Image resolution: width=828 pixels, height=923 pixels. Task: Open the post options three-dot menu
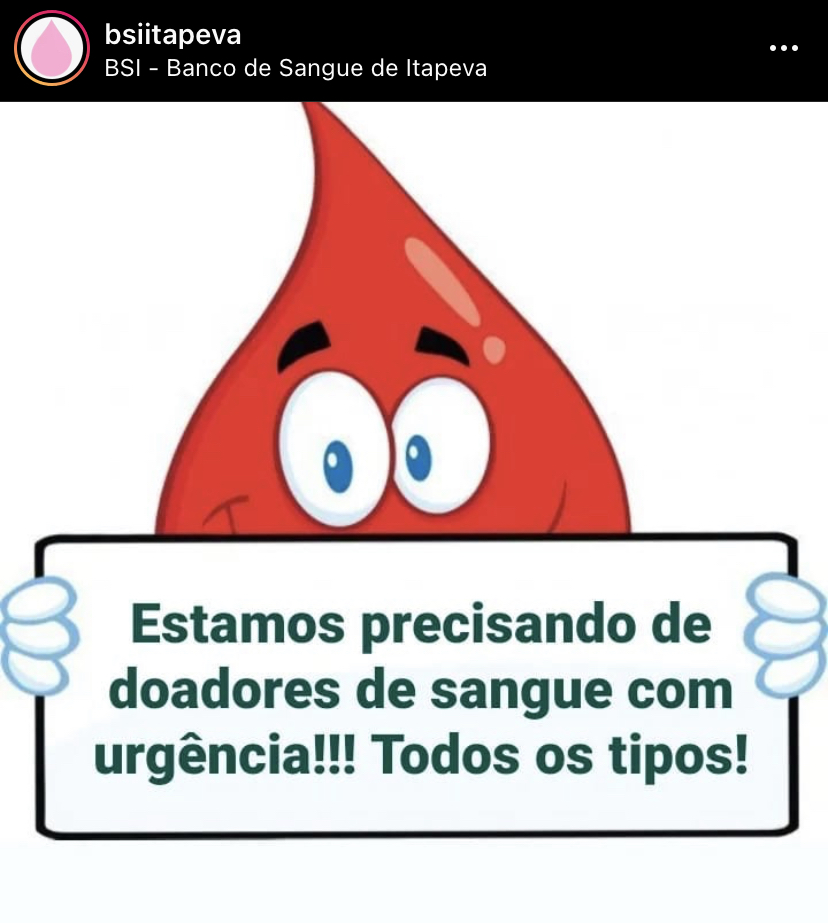click(x=783, y=49)
